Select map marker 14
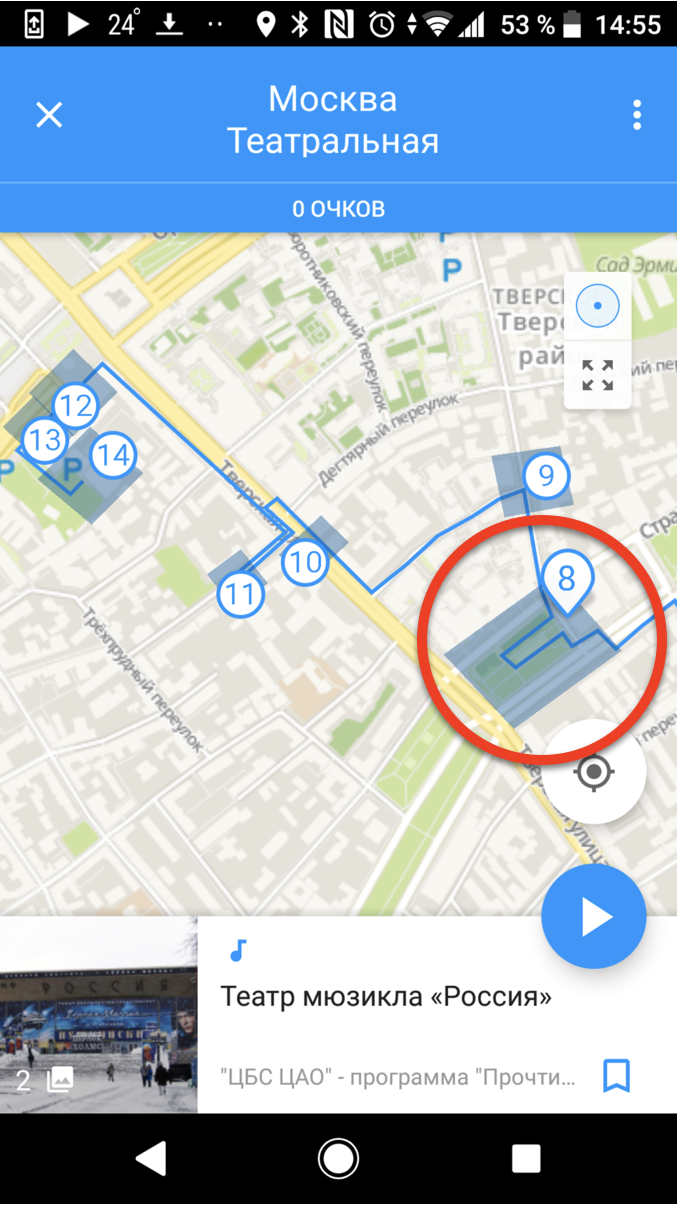 point(113,456)
